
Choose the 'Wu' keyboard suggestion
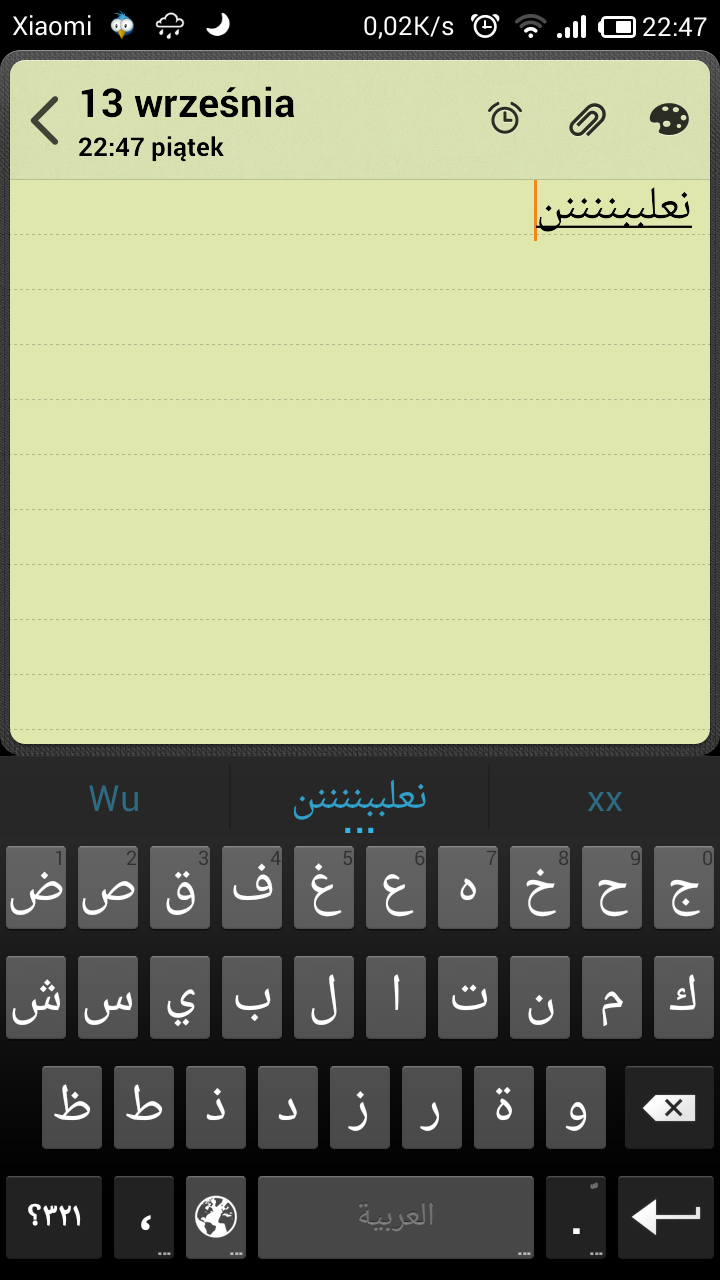115,798
